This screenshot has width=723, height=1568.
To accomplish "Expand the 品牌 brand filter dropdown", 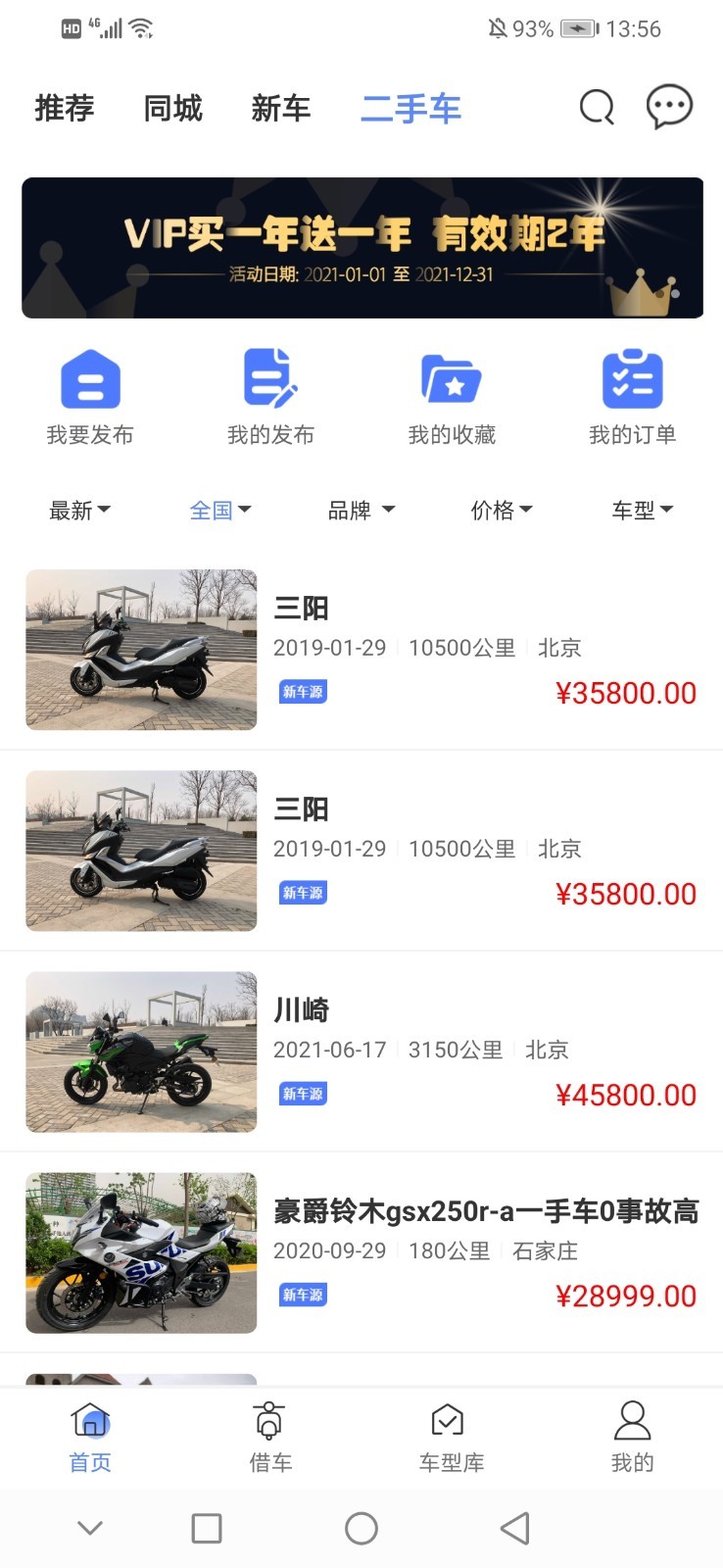I will 361,509.
